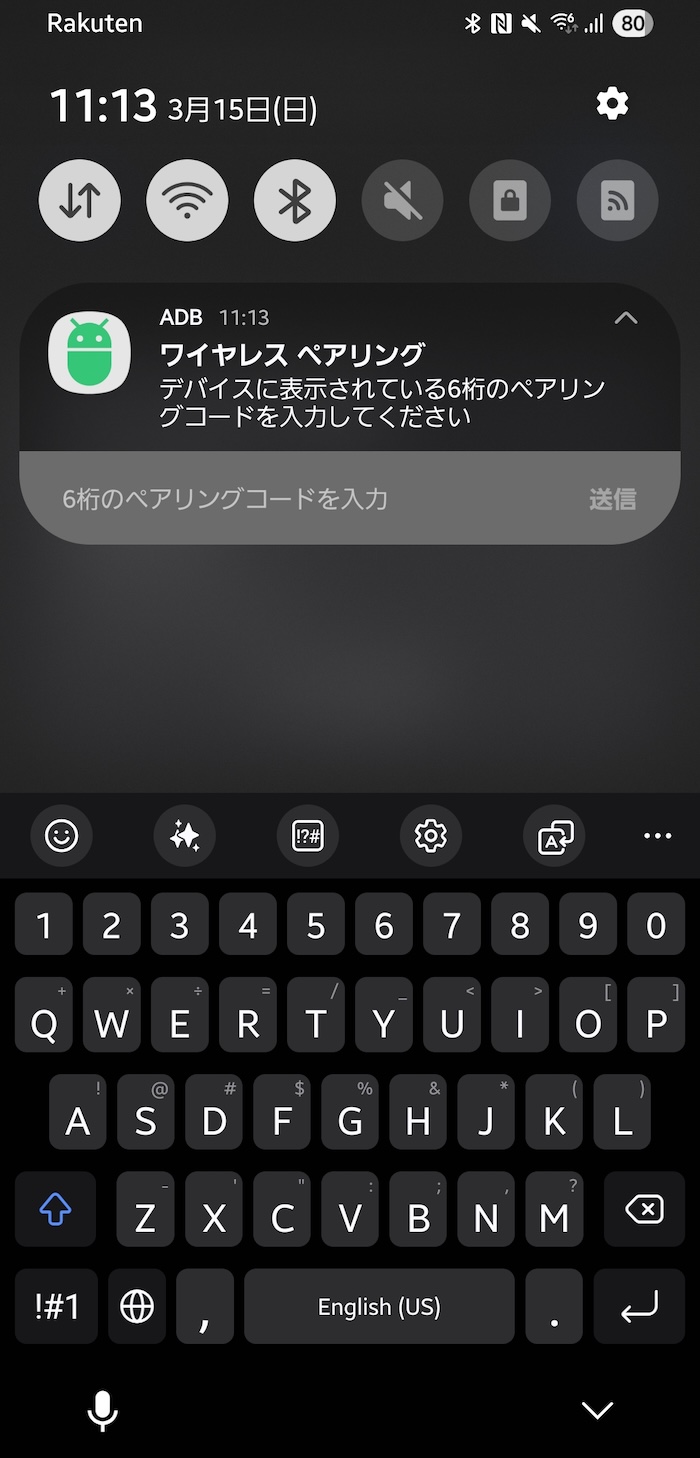The width and height of the screenshot is (700, 1458).
Task: Hide the keyboard with down chevron
Action: point(597,1410)
